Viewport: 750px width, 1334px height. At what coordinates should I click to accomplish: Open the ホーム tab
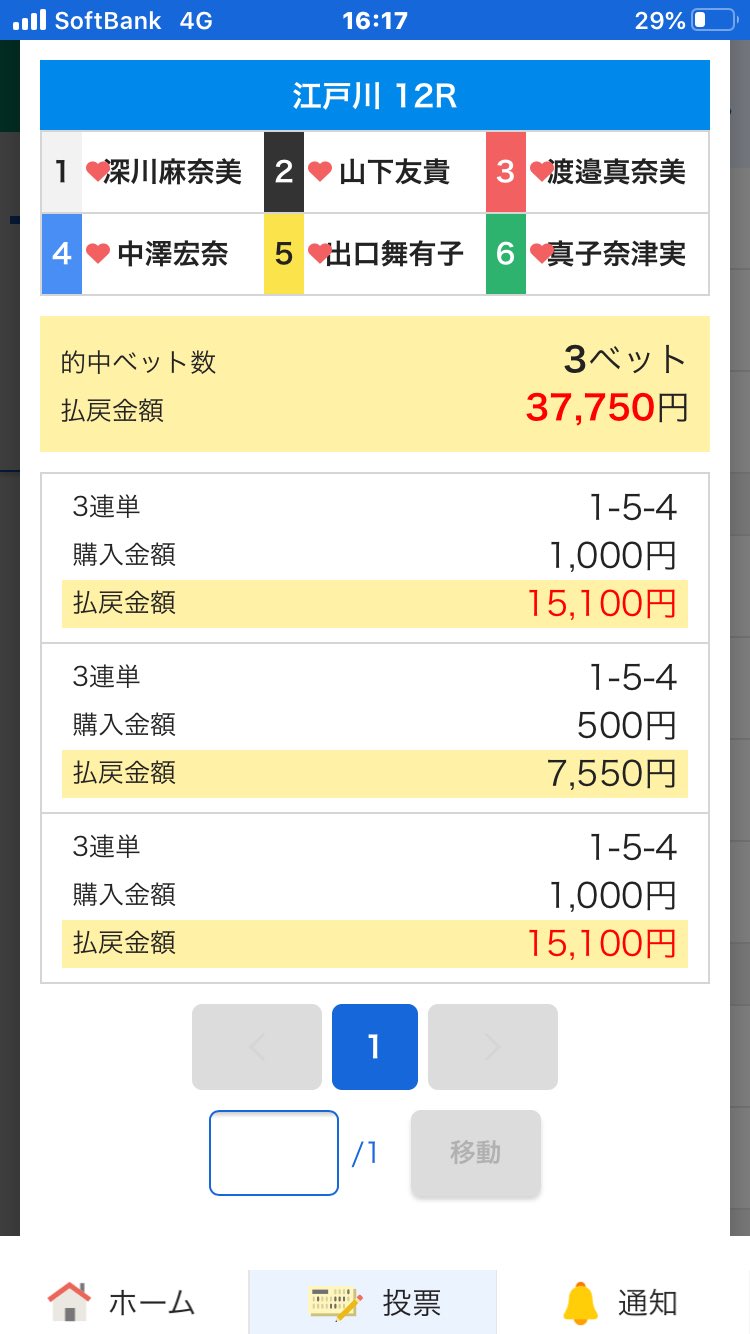tap(123, 1302)
